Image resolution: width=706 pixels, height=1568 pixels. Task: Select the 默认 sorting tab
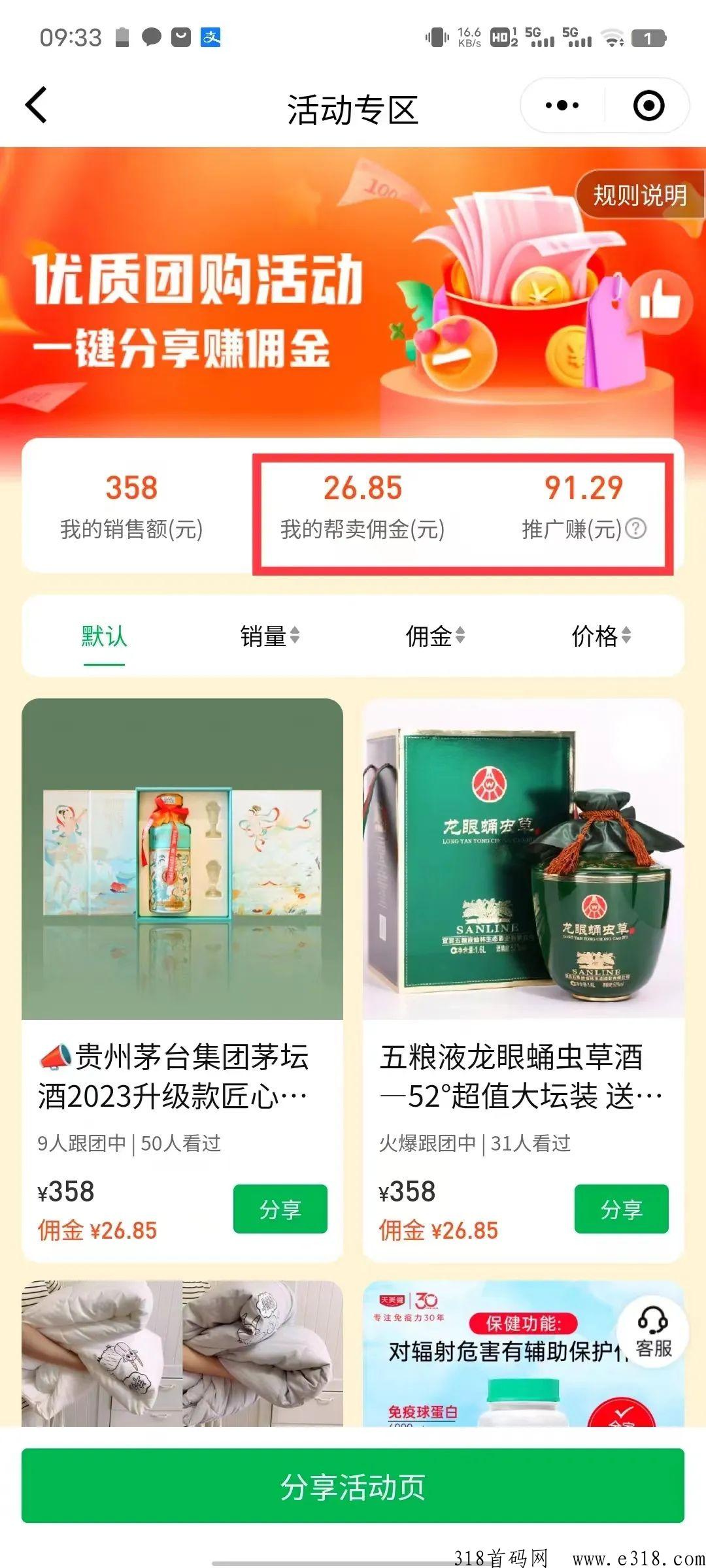pos(104,636)
